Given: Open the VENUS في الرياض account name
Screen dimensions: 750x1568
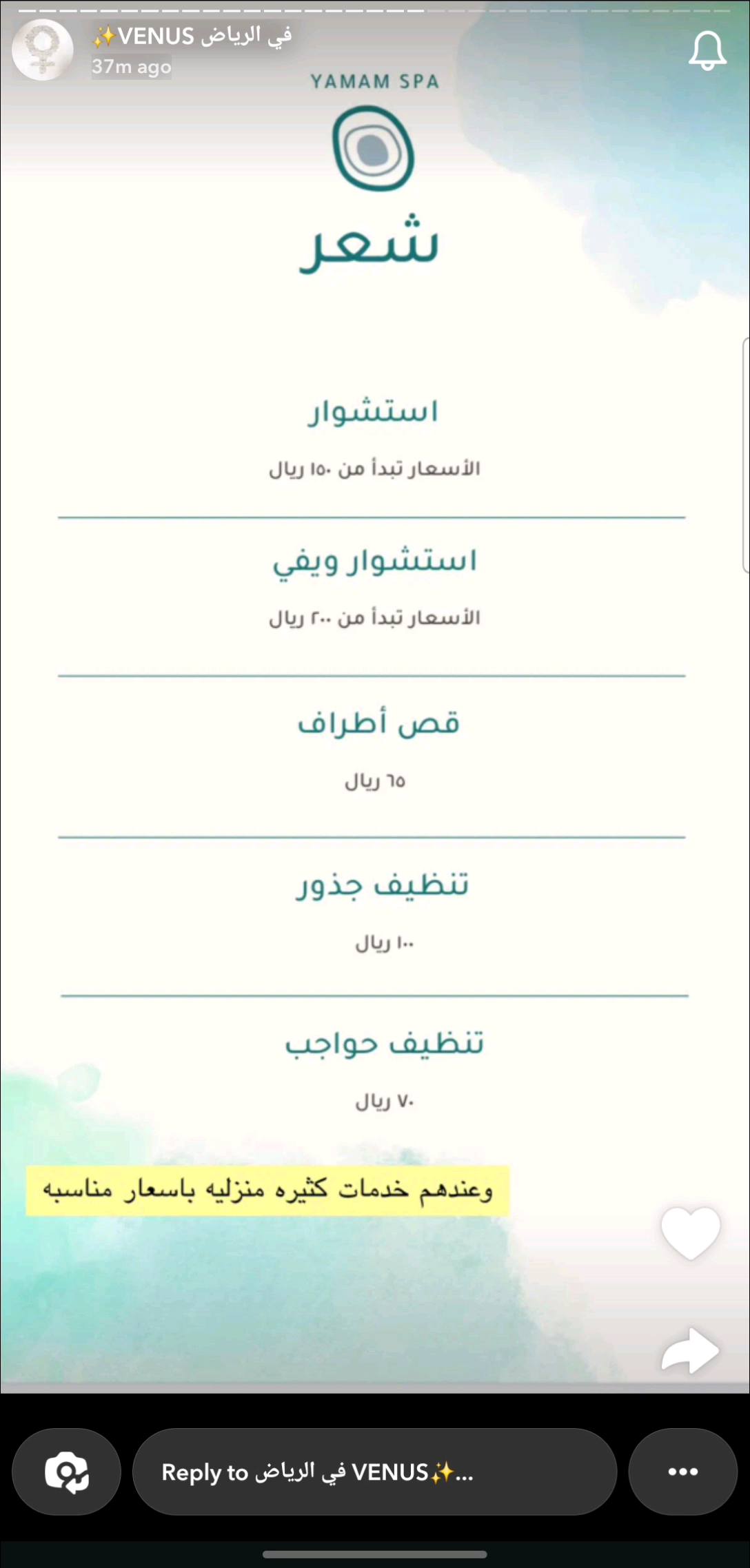Looking at the screenshot, I should (192, 36).
